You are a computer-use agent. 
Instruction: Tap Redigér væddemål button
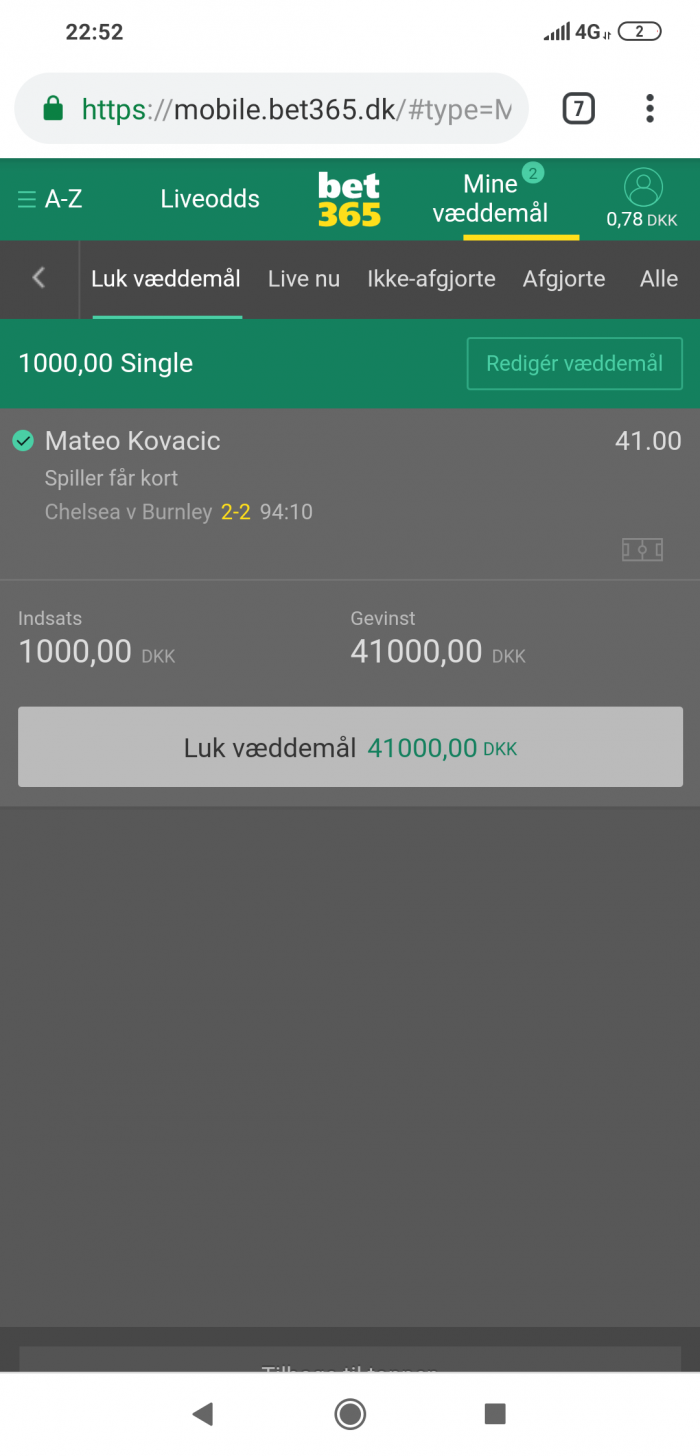click(x=574, y=363)
